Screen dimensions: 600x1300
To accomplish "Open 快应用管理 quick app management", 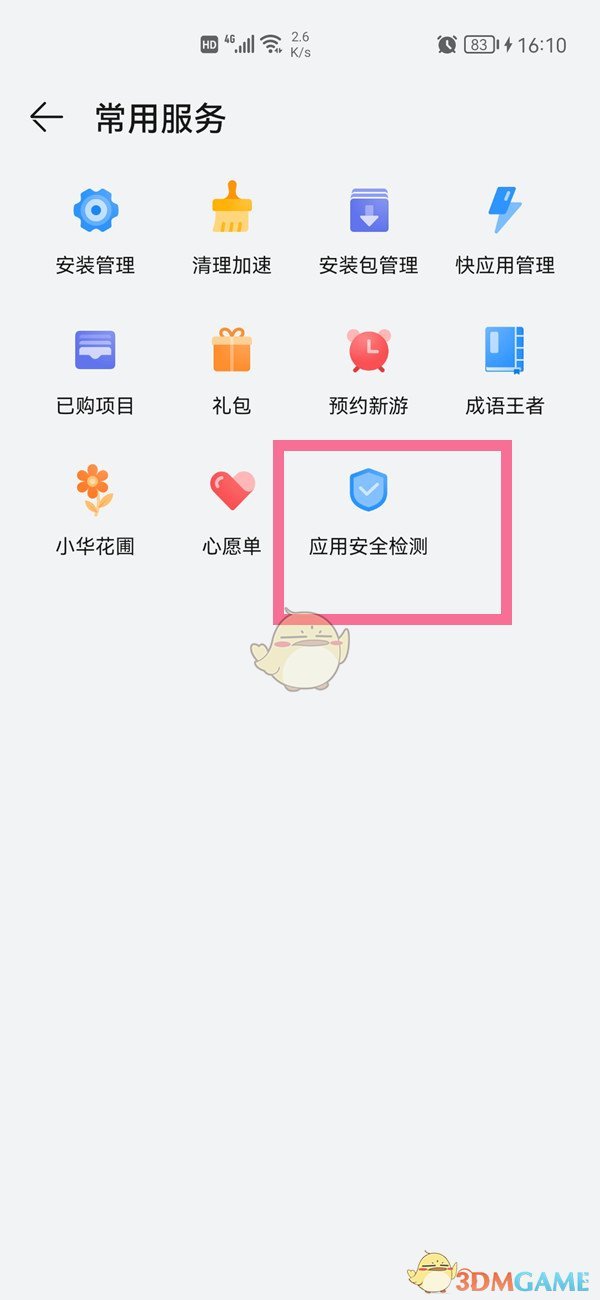I will [505, 228].
